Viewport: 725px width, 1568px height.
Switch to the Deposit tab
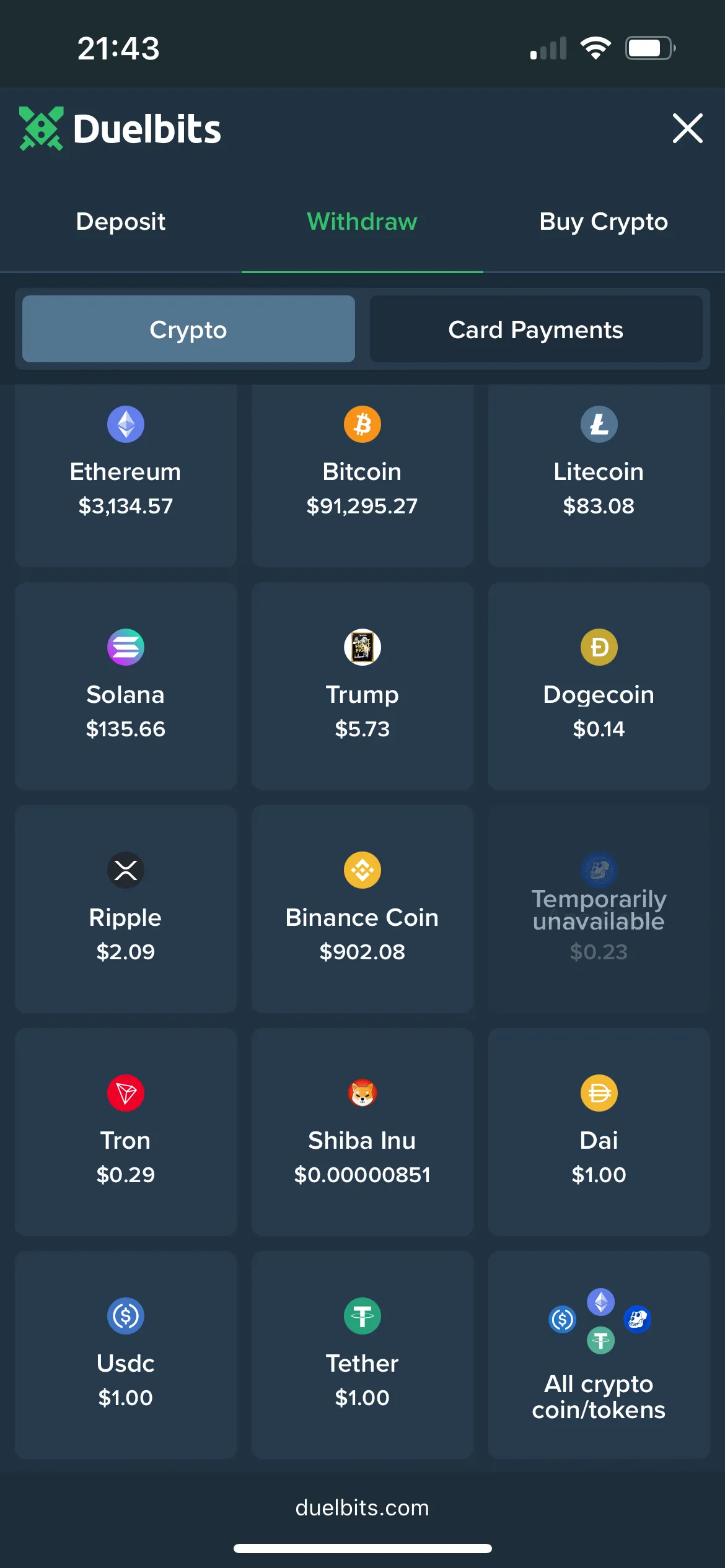[x=120, y=222]
